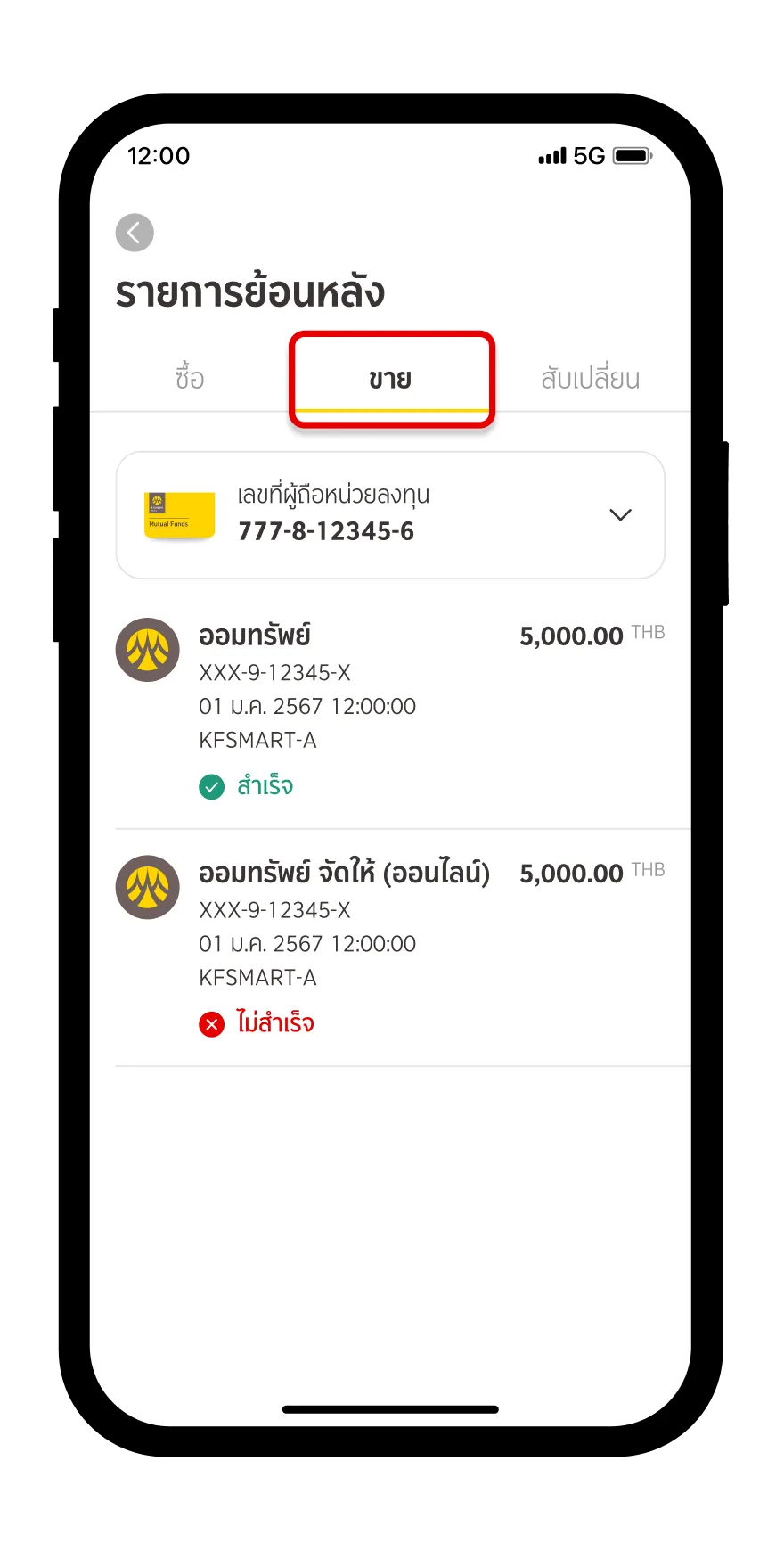Select the ขาย tab
Image resolution: width=784 pixels, height=1551 pixels.
tap(390, 380)
